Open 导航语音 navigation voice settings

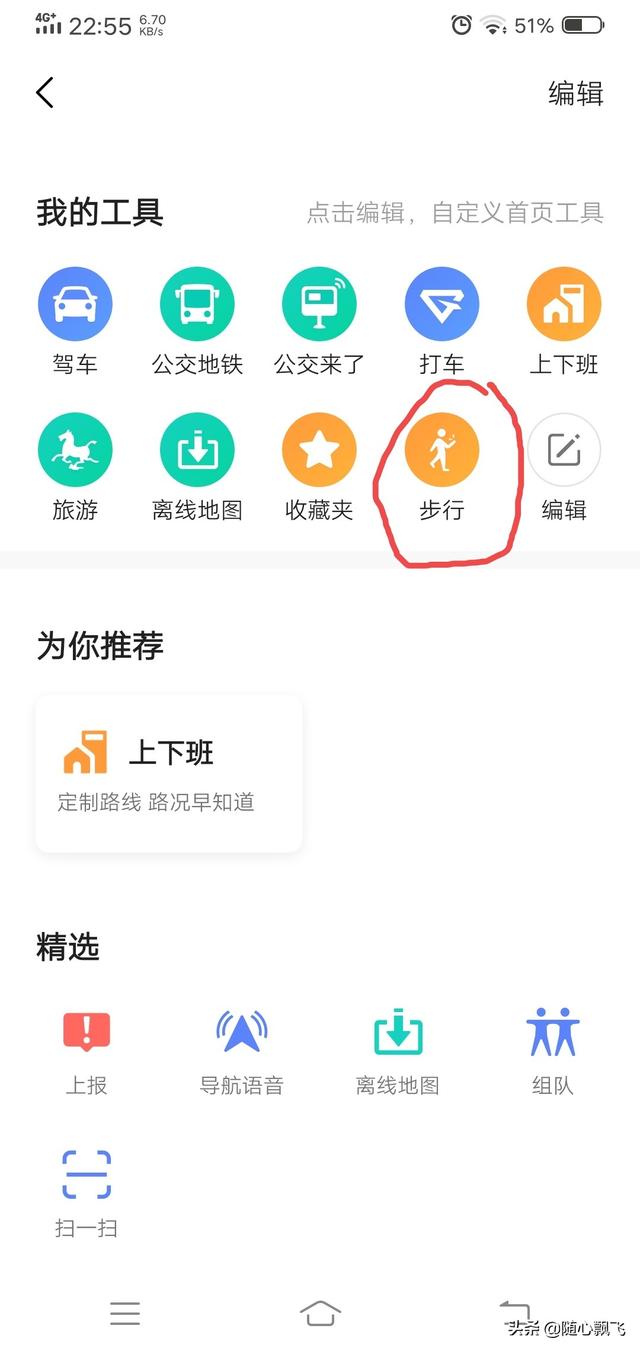click(x=242, y=1051)
